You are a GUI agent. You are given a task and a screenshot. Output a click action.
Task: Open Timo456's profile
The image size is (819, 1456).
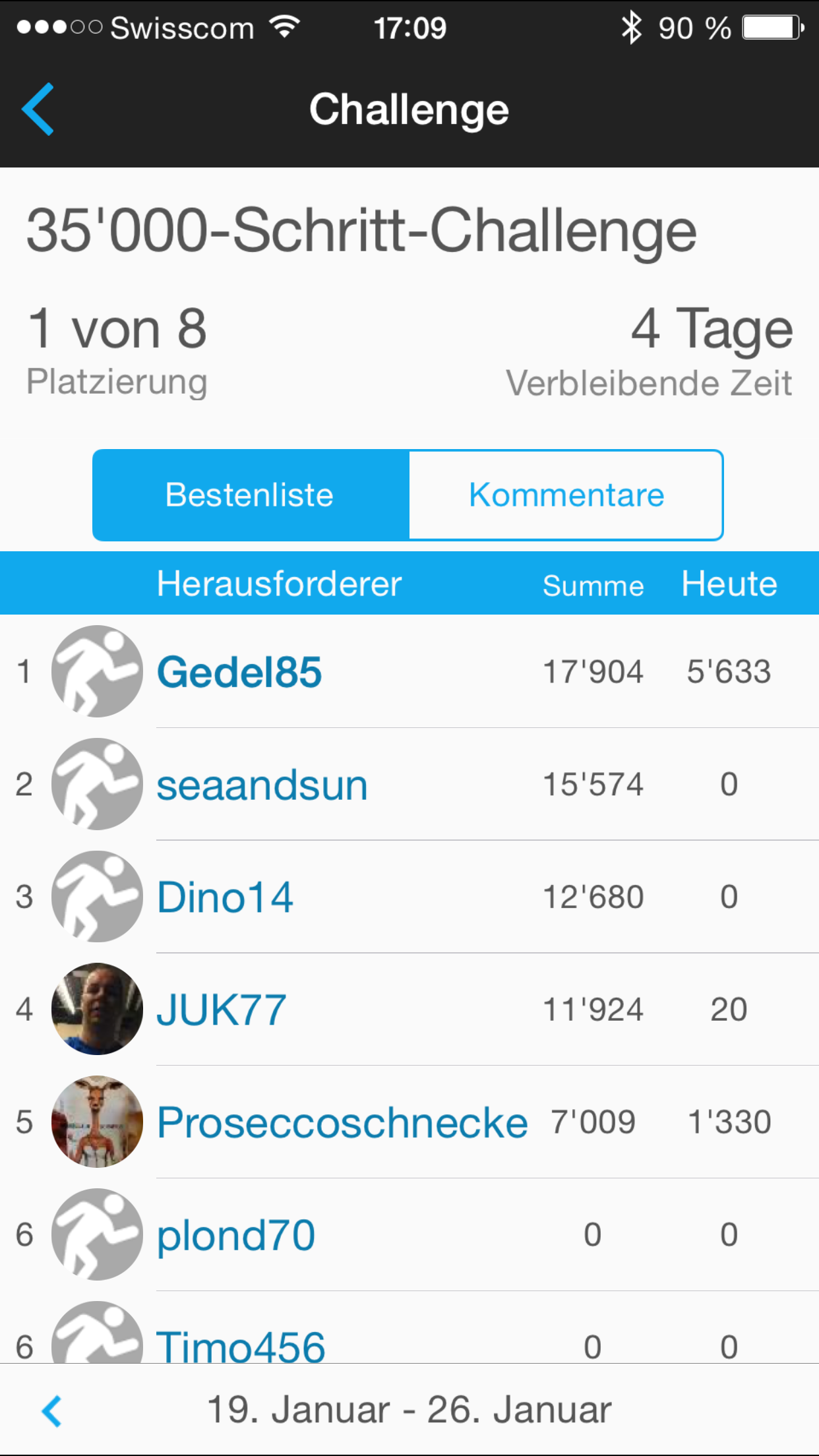pyautogui.click(x=241, y=1344)
